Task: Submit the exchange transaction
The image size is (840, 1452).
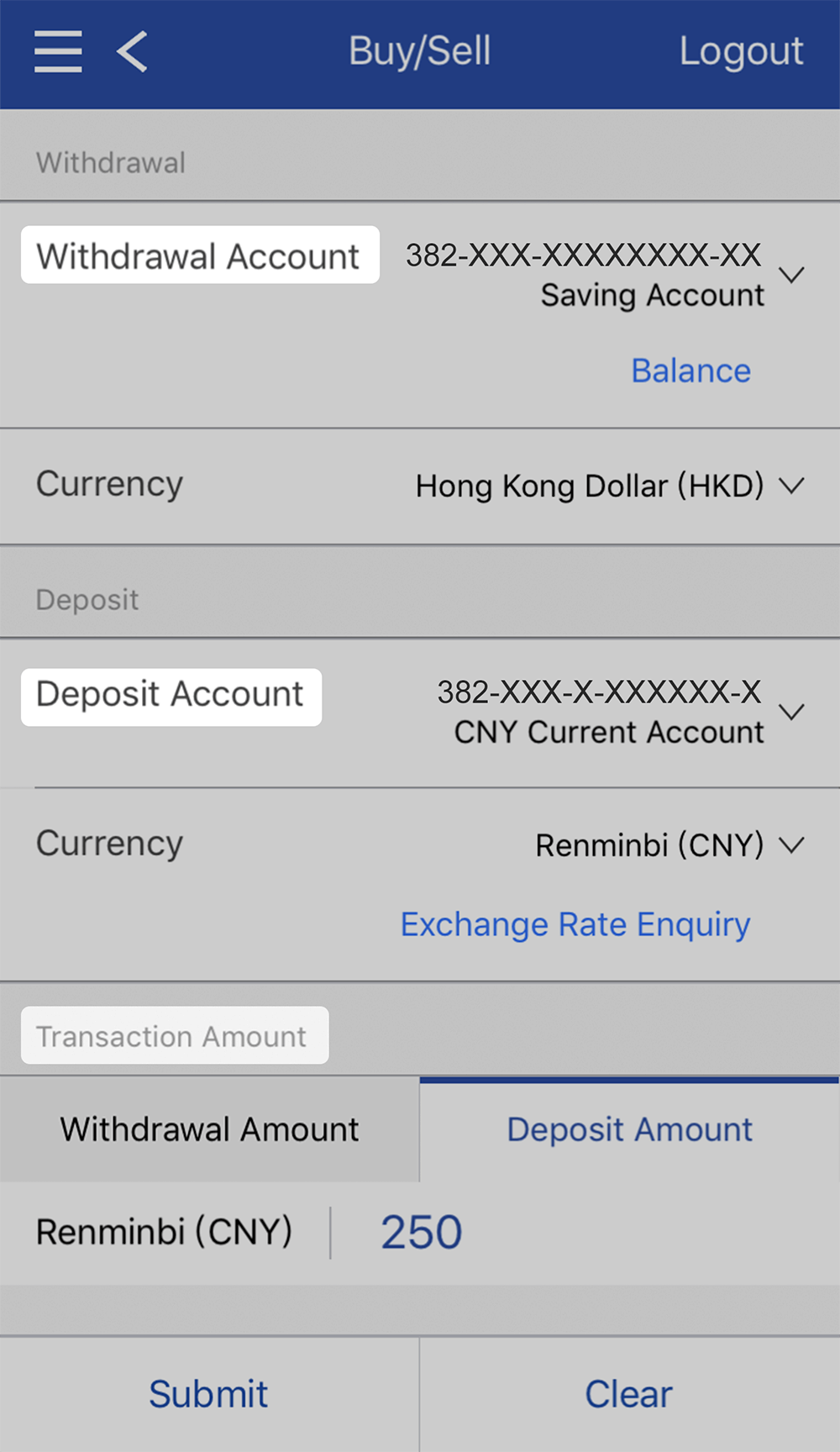Action: tap(208, 1394)
